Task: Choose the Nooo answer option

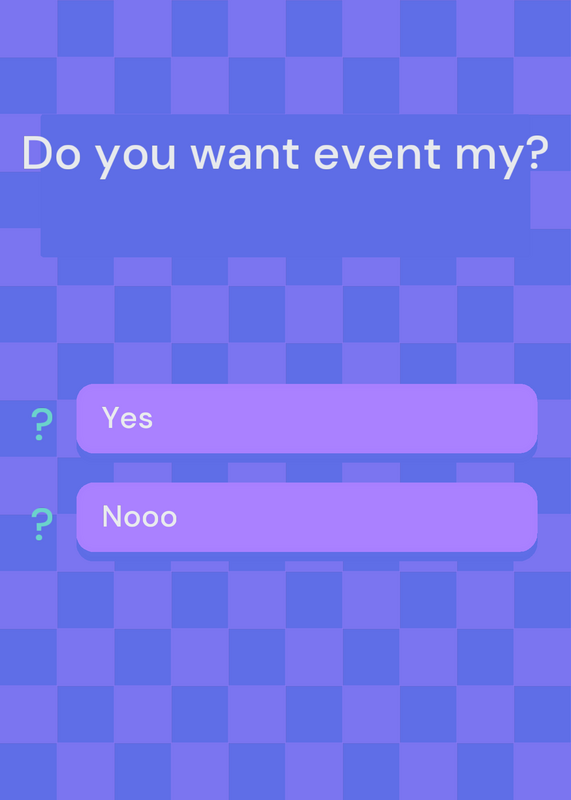Action: click(307, 517)
